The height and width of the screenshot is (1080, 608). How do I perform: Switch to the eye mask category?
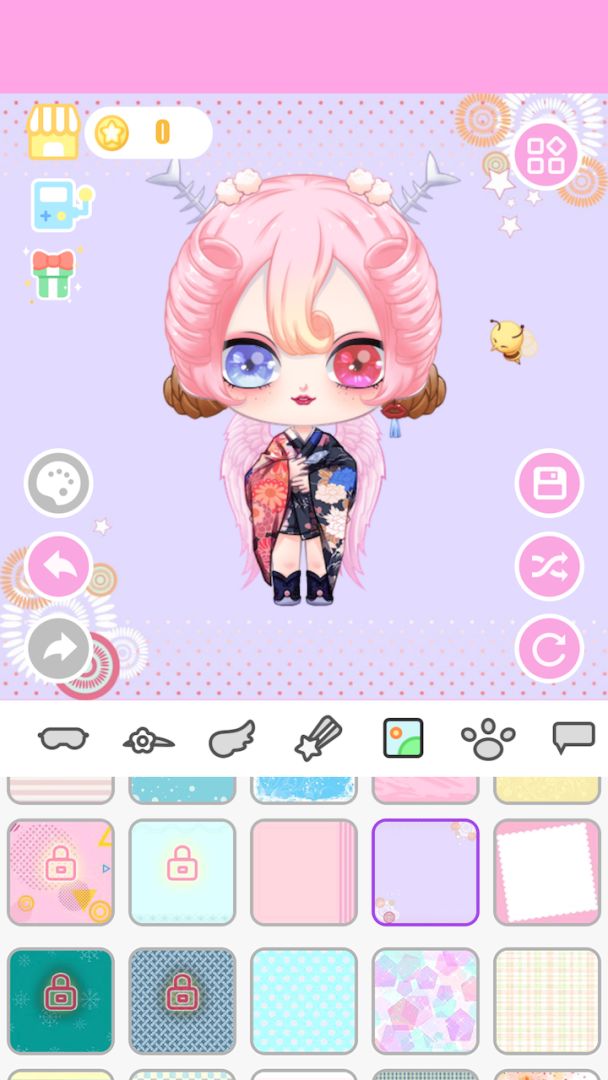(63, 739)
